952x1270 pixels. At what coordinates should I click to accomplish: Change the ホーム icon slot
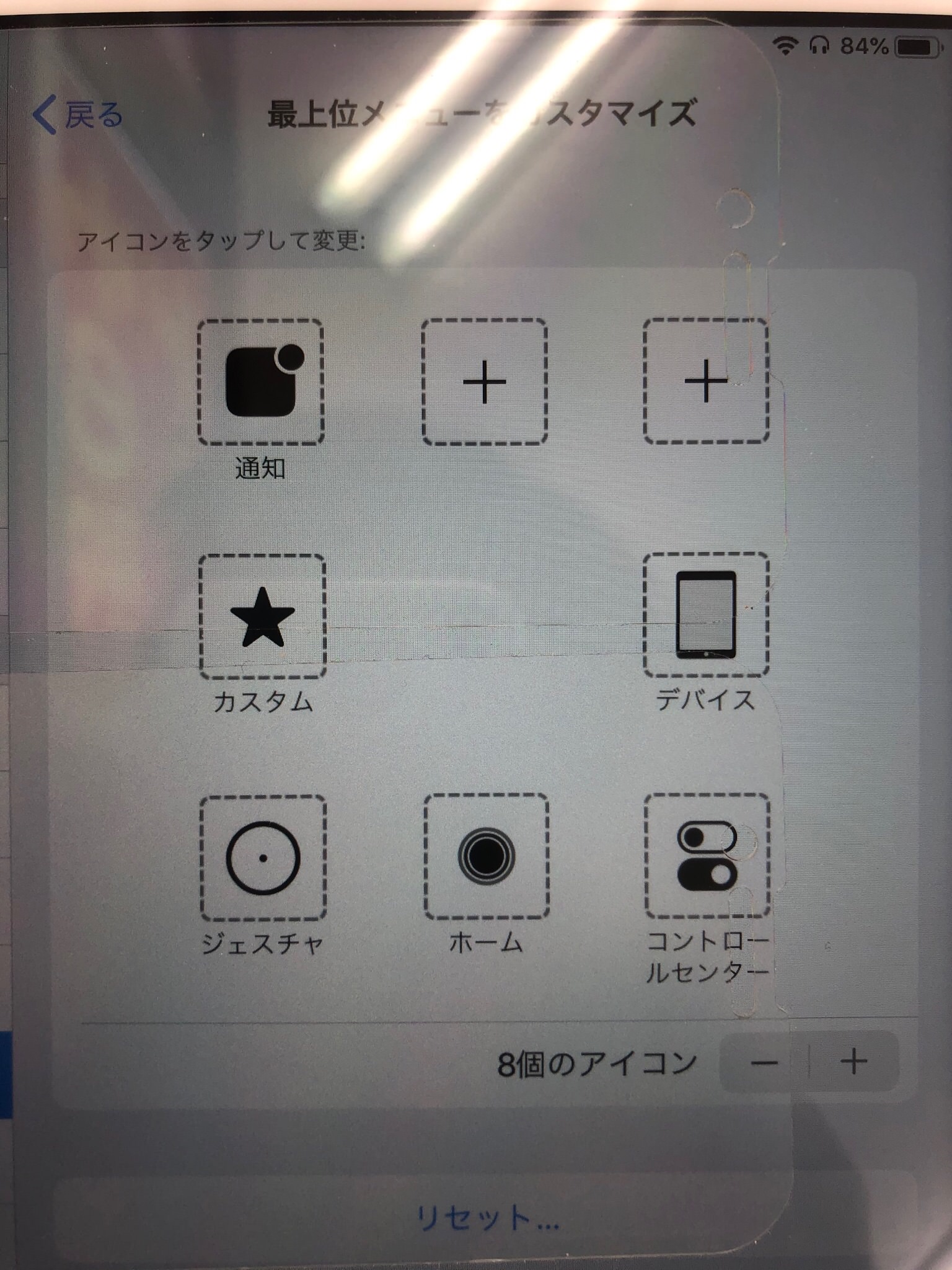point(487,856)
